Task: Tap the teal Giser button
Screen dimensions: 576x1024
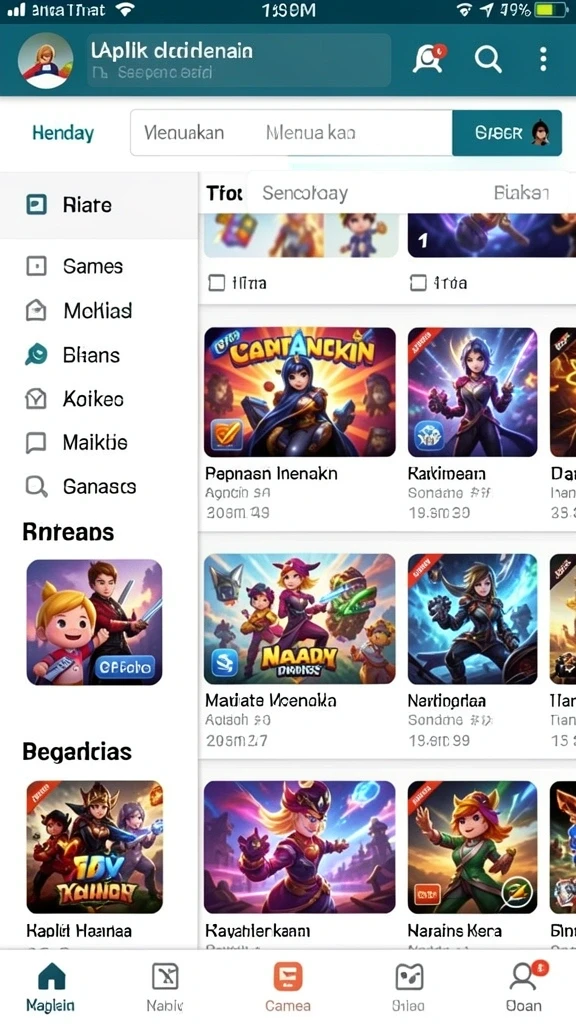Action: [507, 133]
